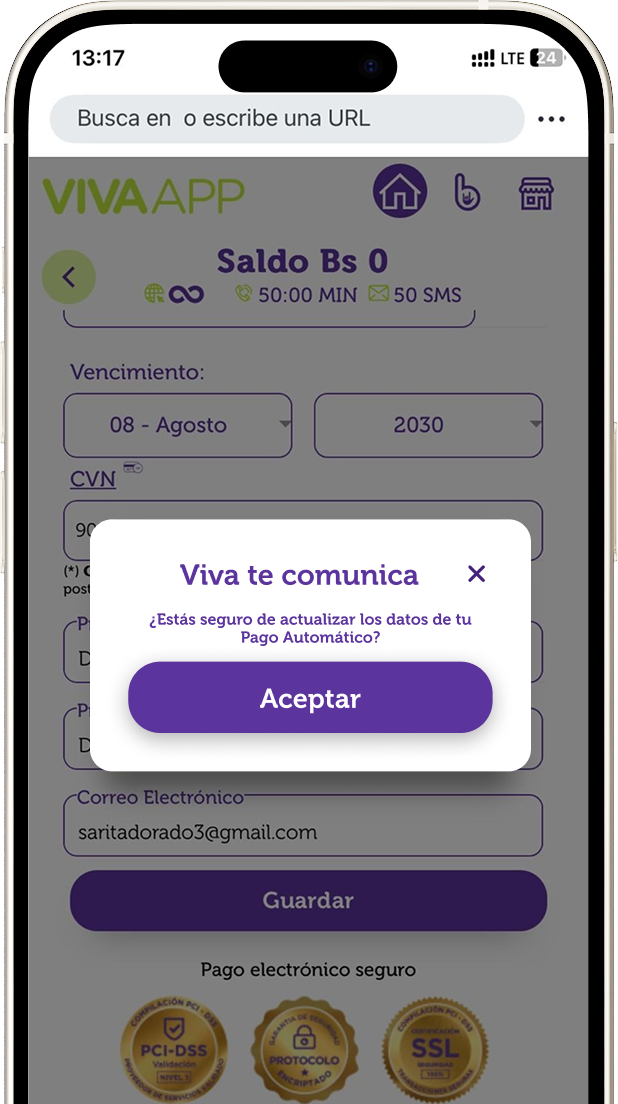The image size is (618, 1104).
Task: Edit the Correo Electrónico field
Action: point(303,832)
